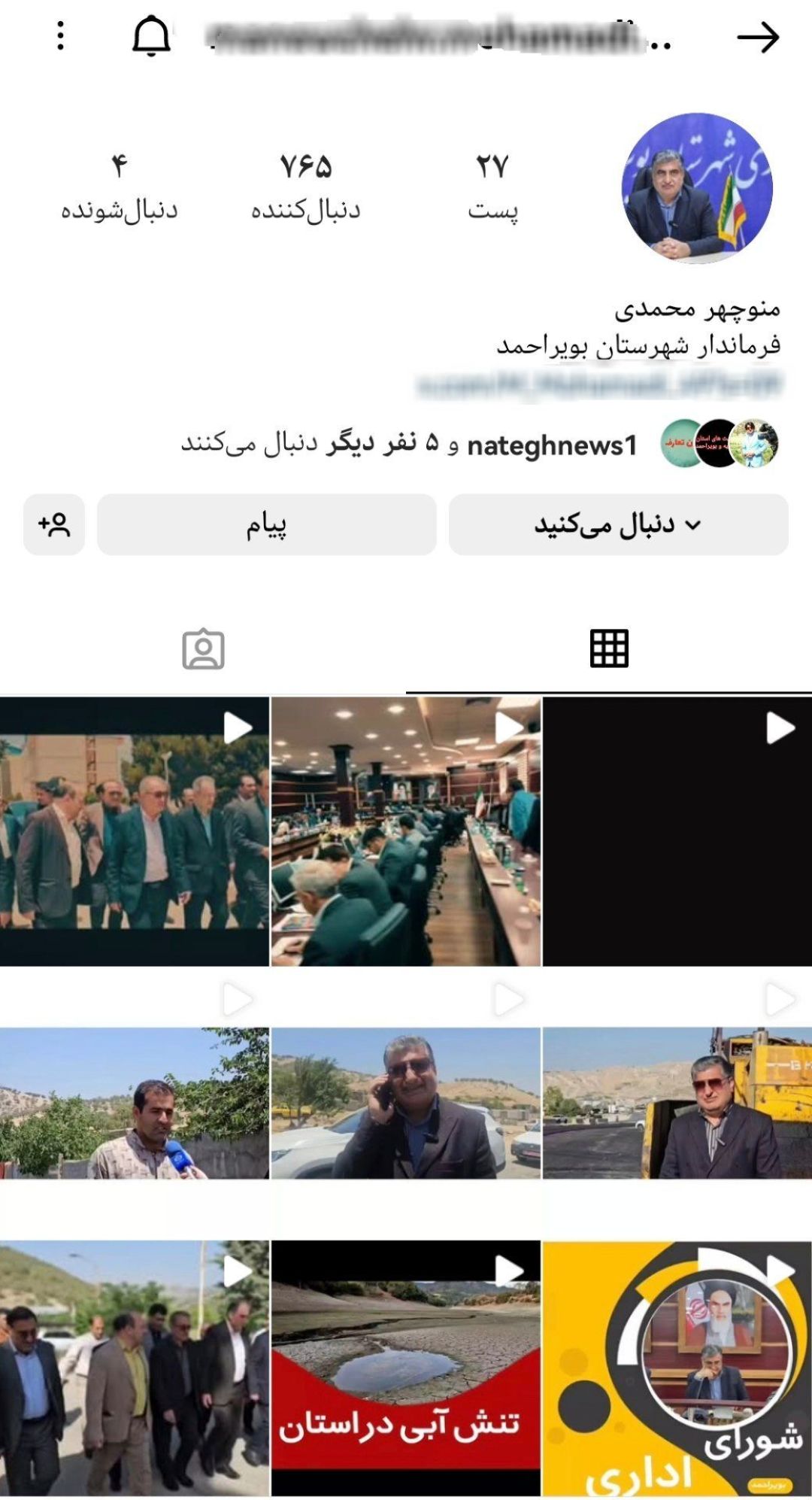Open the following dropdown button
The height and width of the screenshot is (1500, 812).
coord(618,524)
